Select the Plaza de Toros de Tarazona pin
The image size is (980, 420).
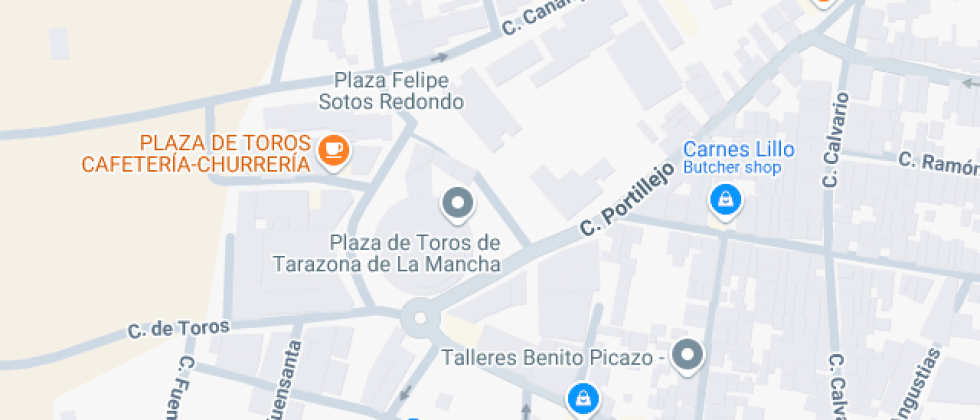pyautogui.click(x=458, y=203)
